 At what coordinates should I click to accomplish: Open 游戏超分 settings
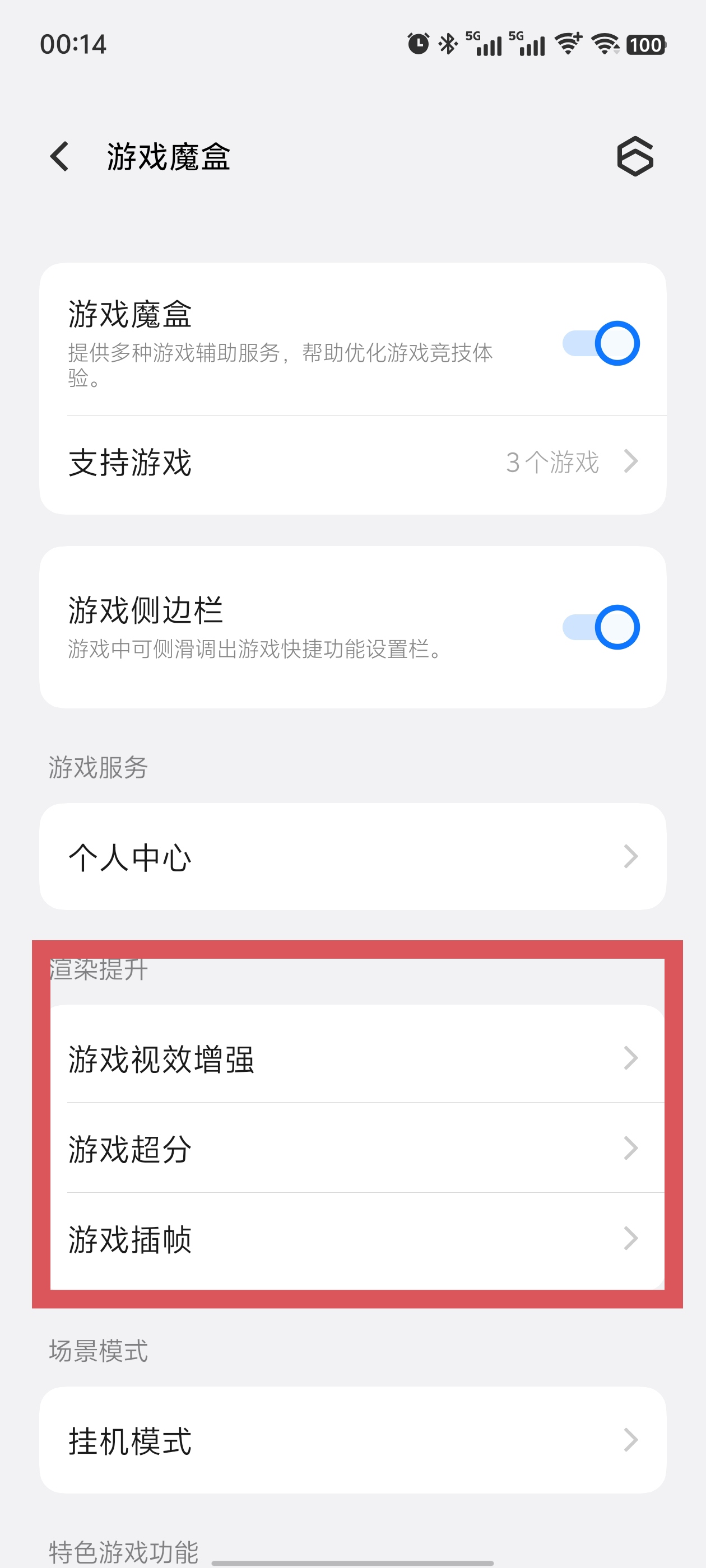tap(352, 1149)
